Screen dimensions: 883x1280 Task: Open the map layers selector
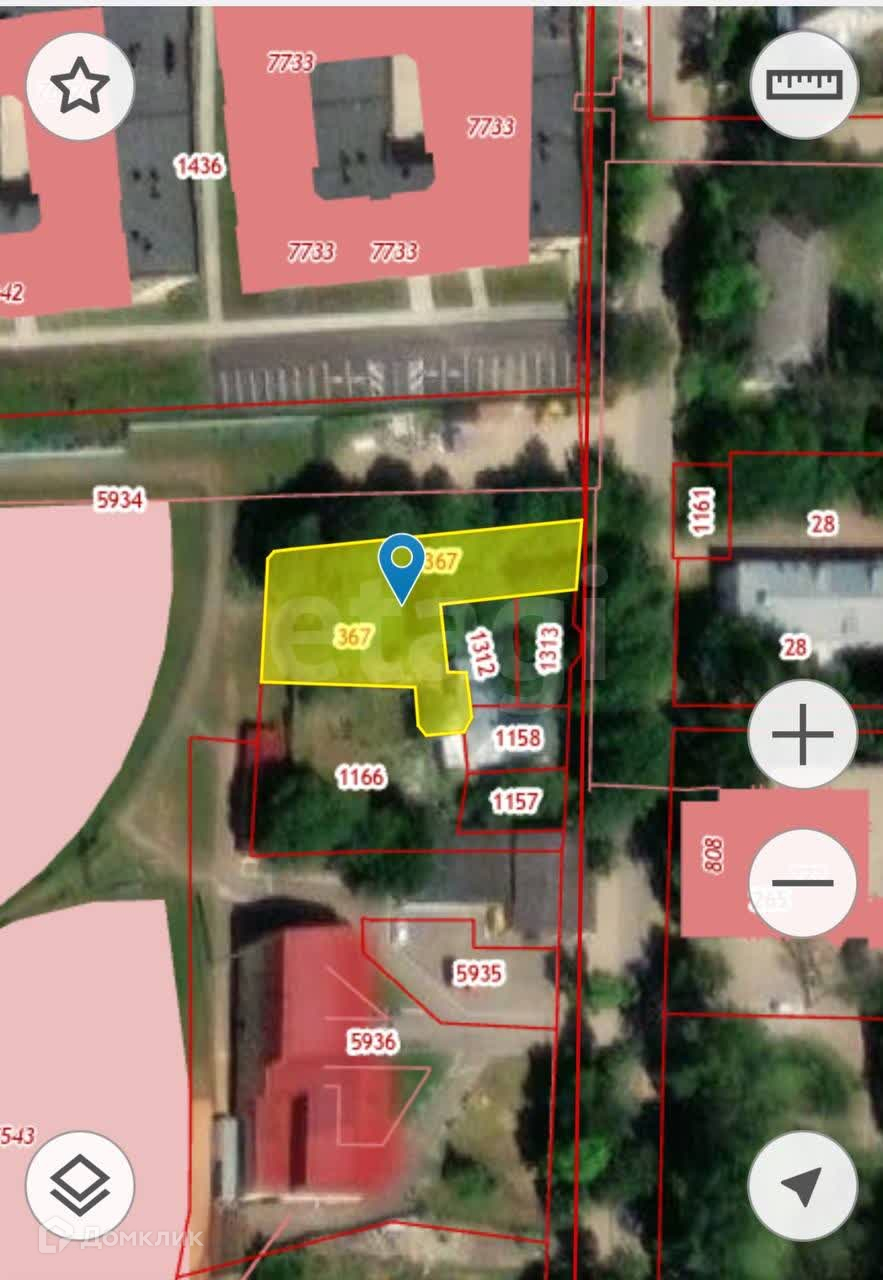[x=80, y=1185]
